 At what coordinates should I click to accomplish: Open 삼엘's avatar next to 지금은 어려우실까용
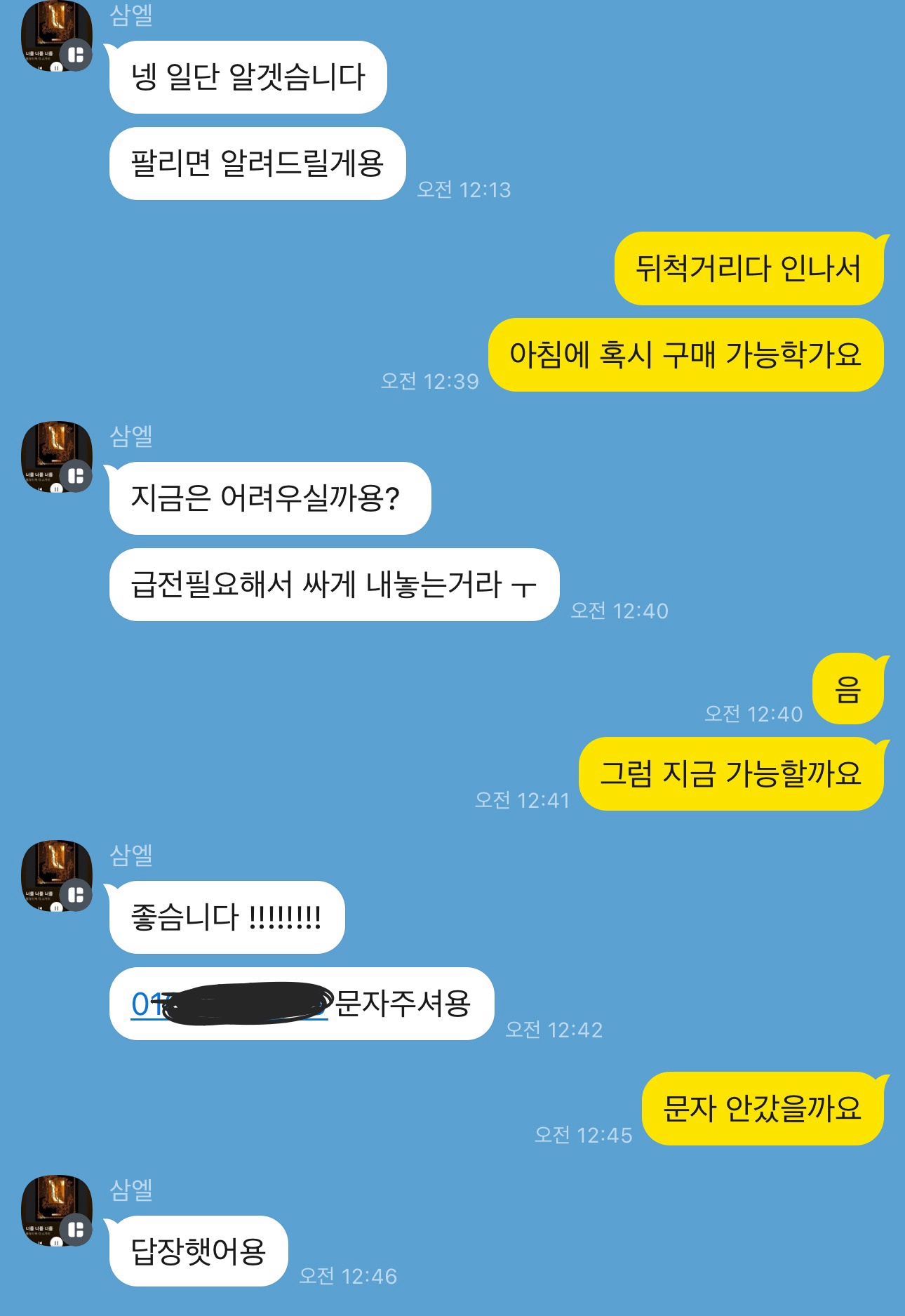pyautogui.click(x=56, y=456)
